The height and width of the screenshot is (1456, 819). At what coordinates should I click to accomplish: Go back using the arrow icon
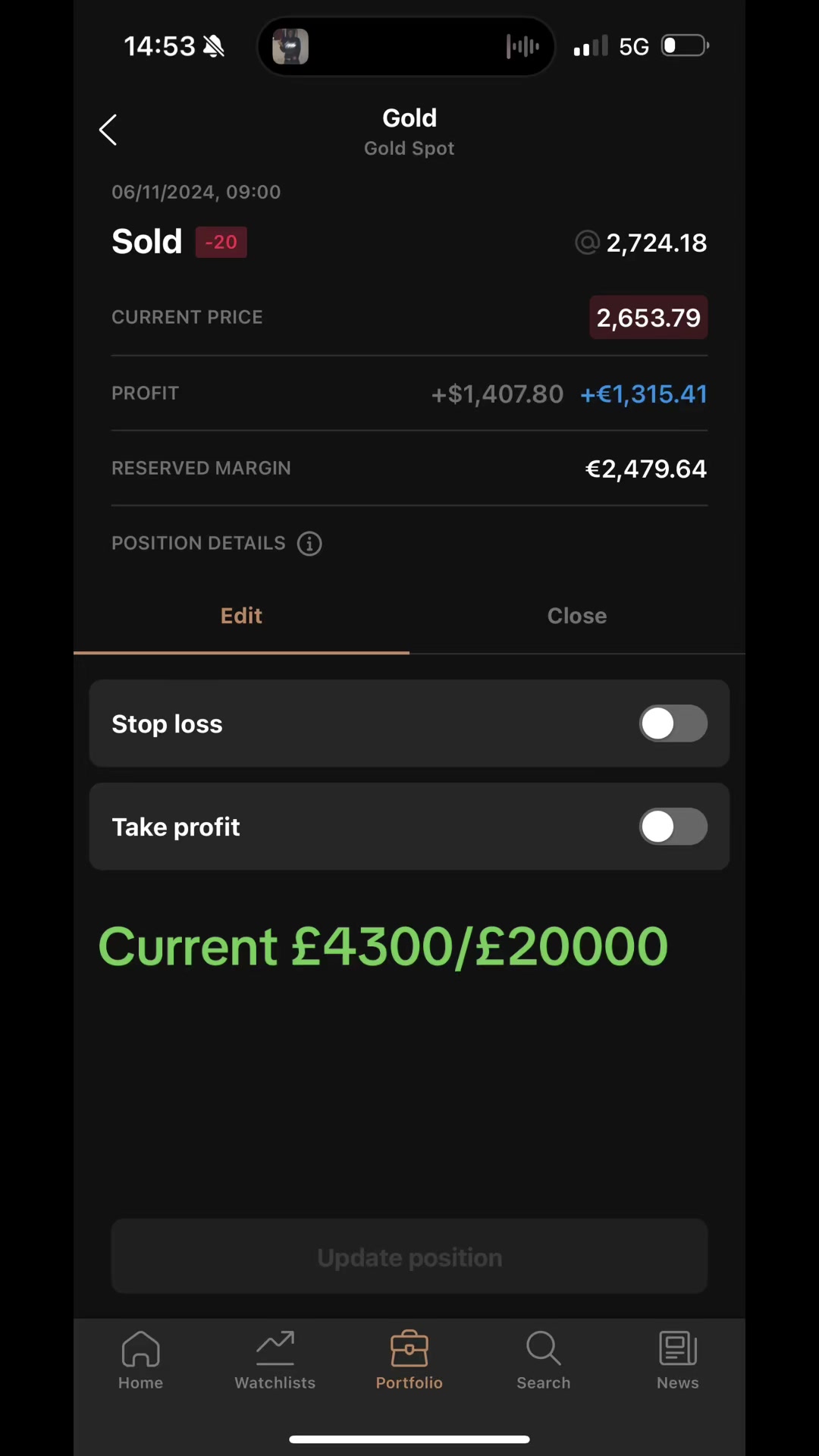[x=108, y=130]
